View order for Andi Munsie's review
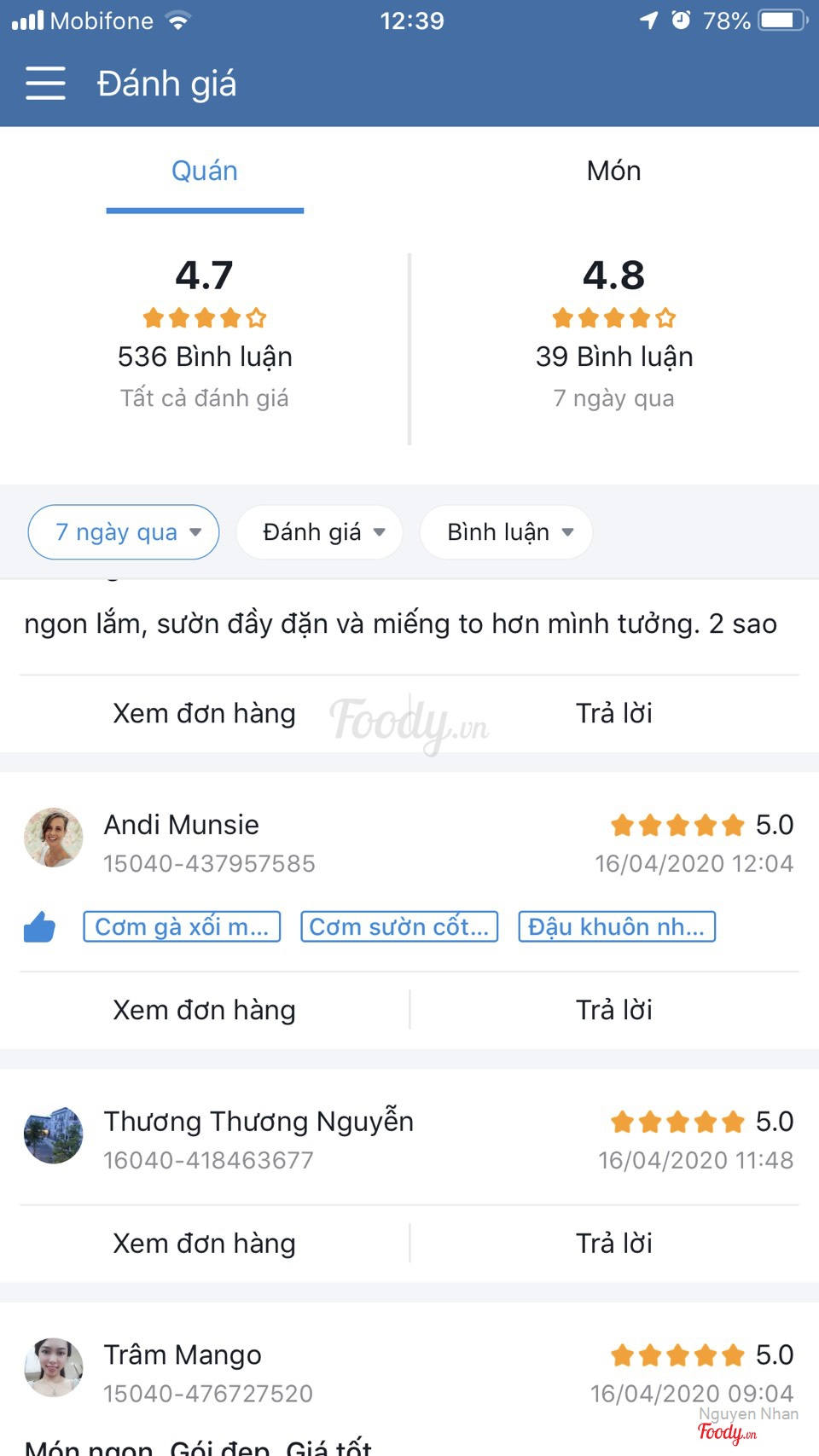The height and width of the screenshot is (1456, 819). (x=205, y=1010)
